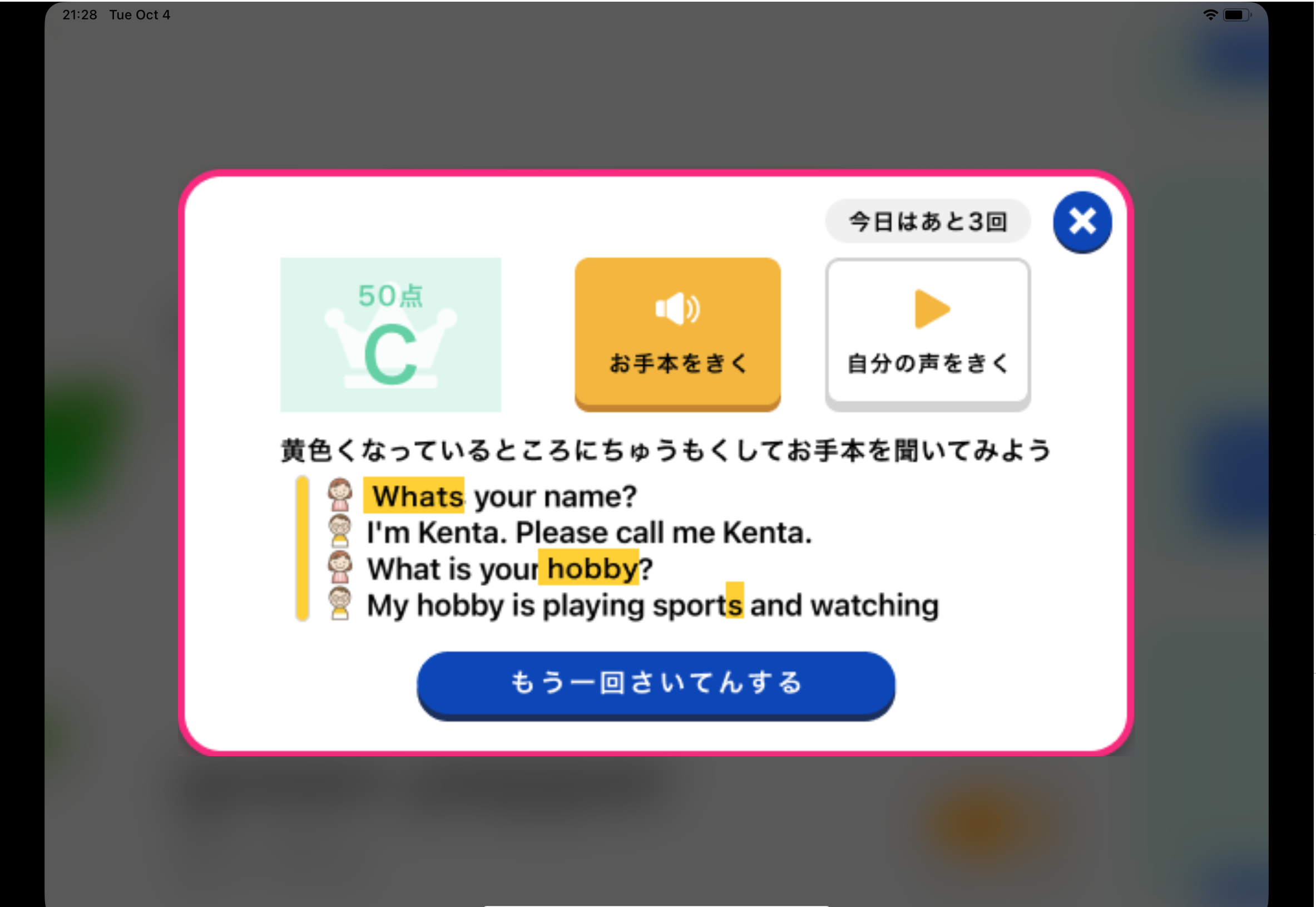Play the model audio お手本をきく
This screenshot has width=1316, height=907.
677,333
